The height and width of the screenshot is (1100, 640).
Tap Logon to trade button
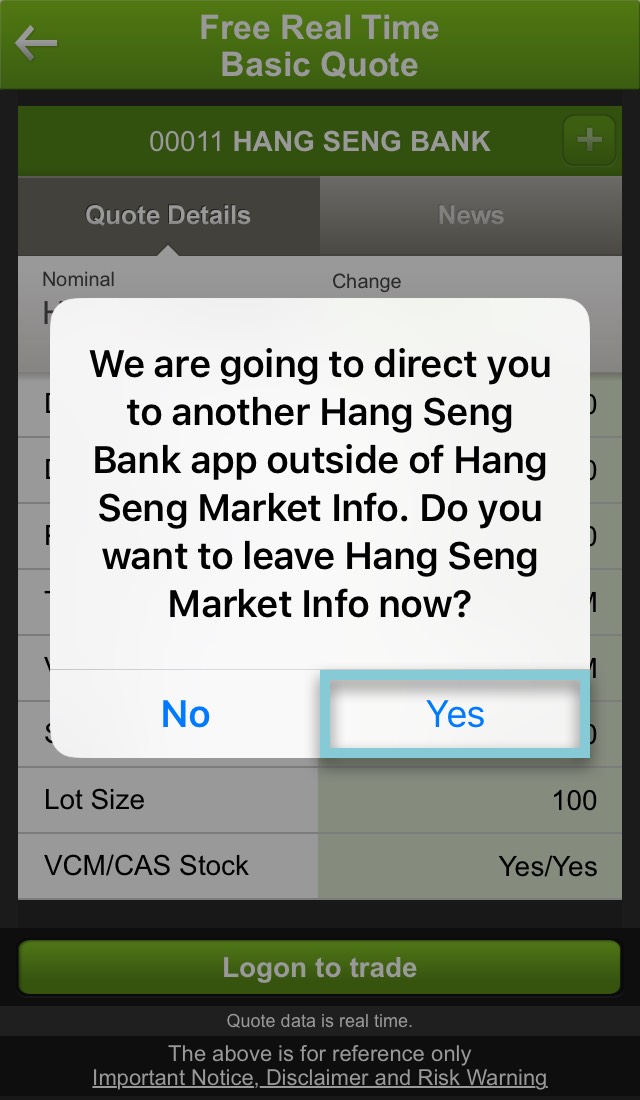320,967
